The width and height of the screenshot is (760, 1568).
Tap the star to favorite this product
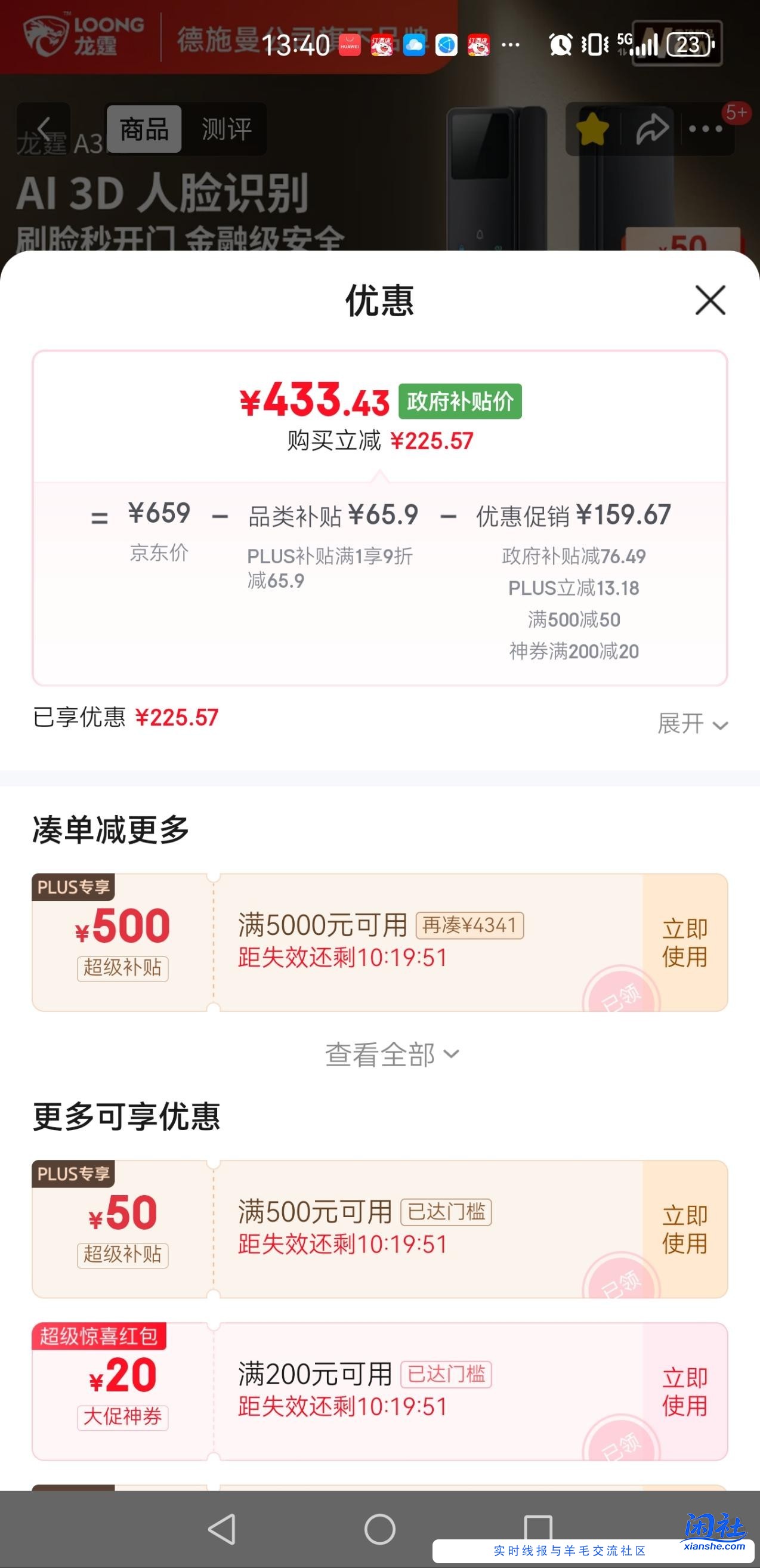594,128
